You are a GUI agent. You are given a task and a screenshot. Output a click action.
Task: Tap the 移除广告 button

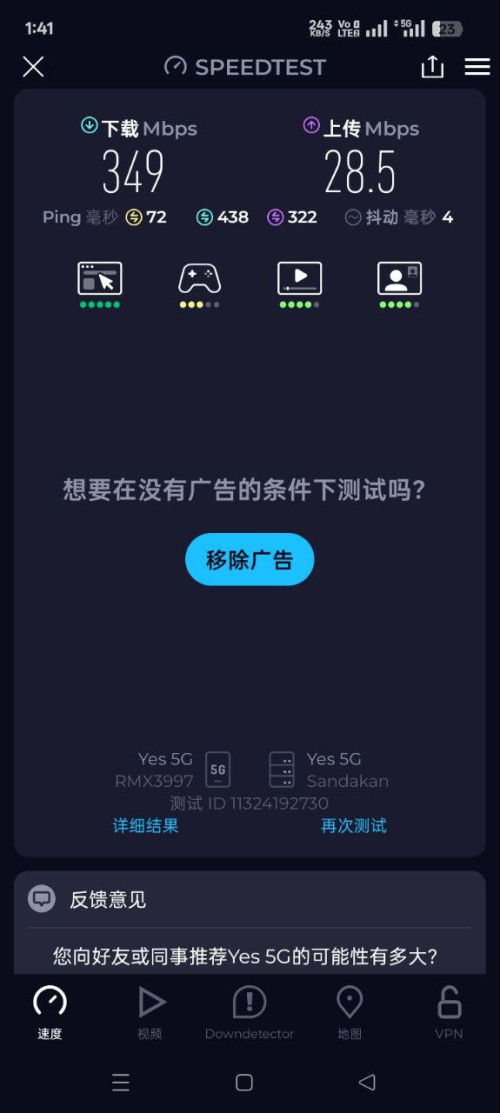click(x=249, y=559)
